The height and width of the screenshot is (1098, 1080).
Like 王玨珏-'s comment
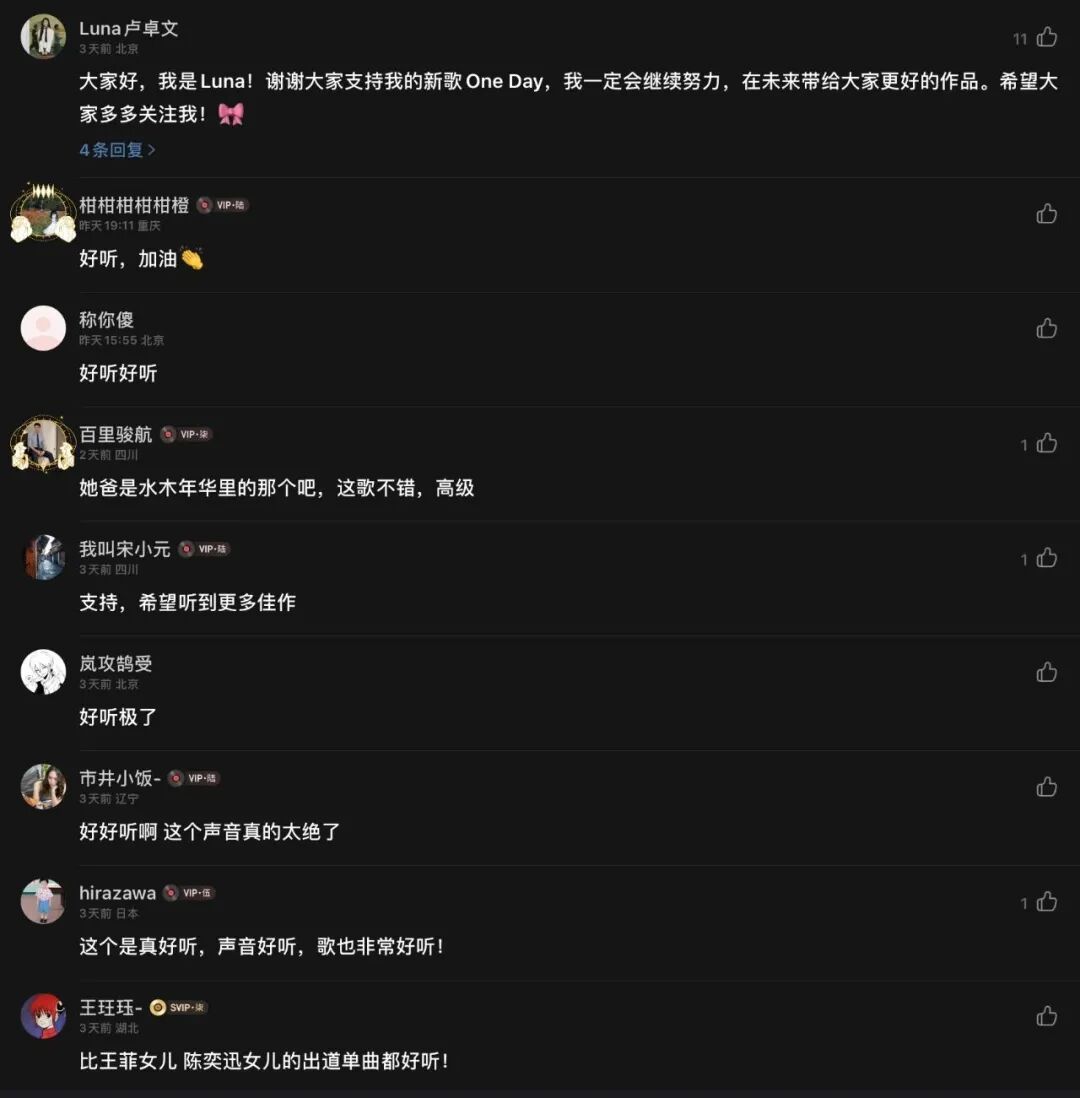pyautogui.click(x=1046, y=1016)
